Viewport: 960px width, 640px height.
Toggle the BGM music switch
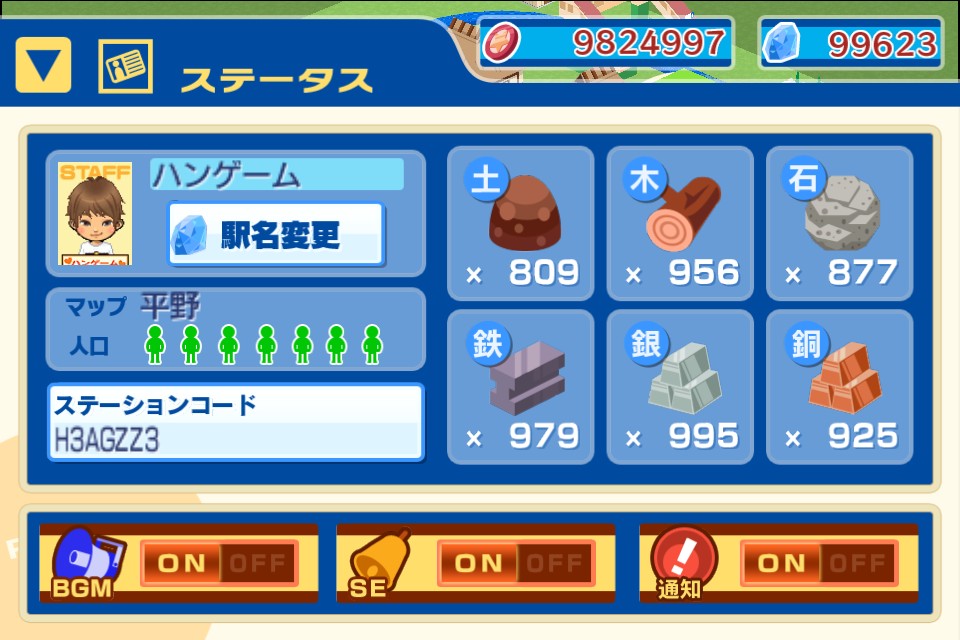coord(219,562)
